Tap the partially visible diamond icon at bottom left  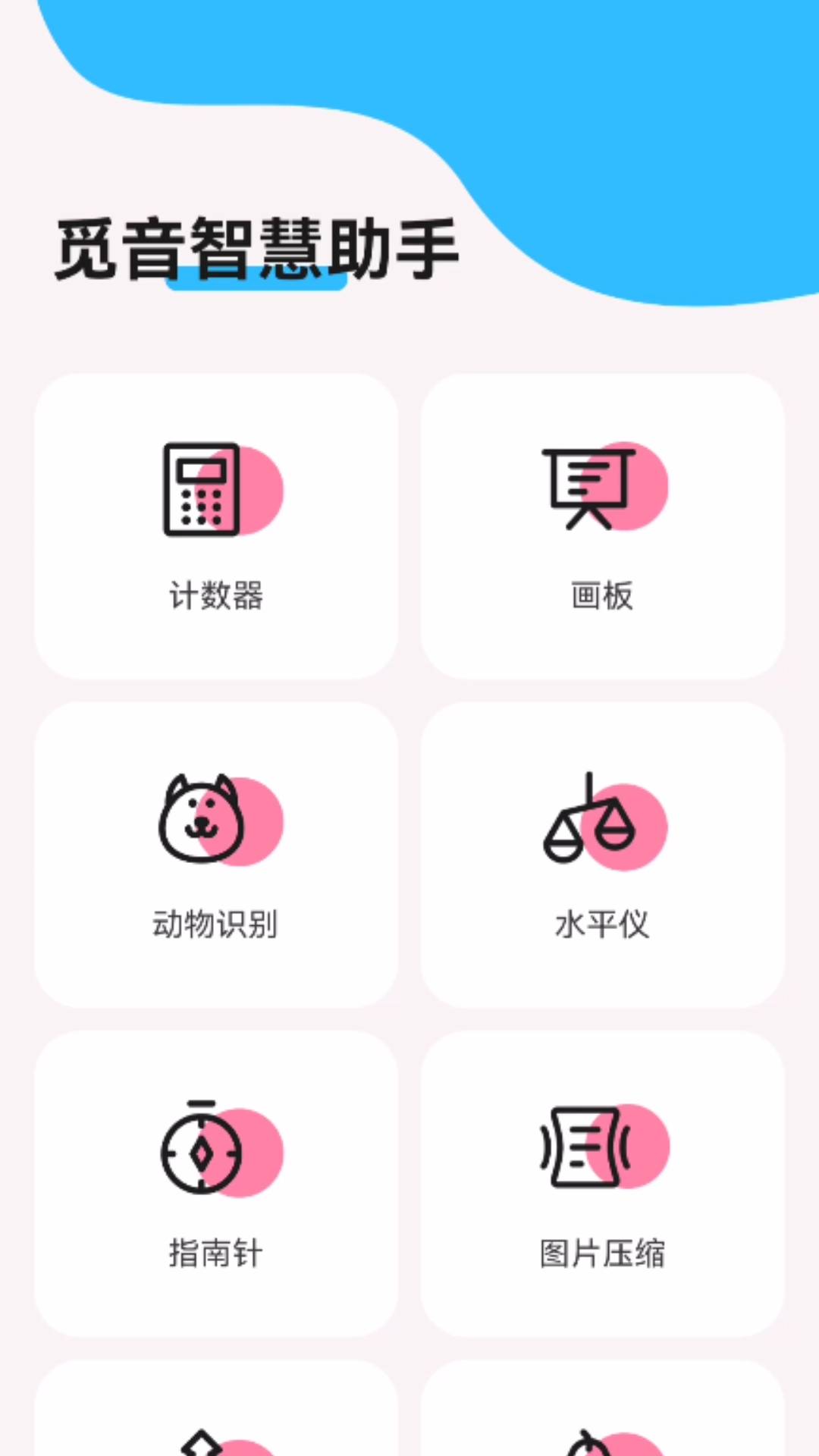(x=201, y=1445)
